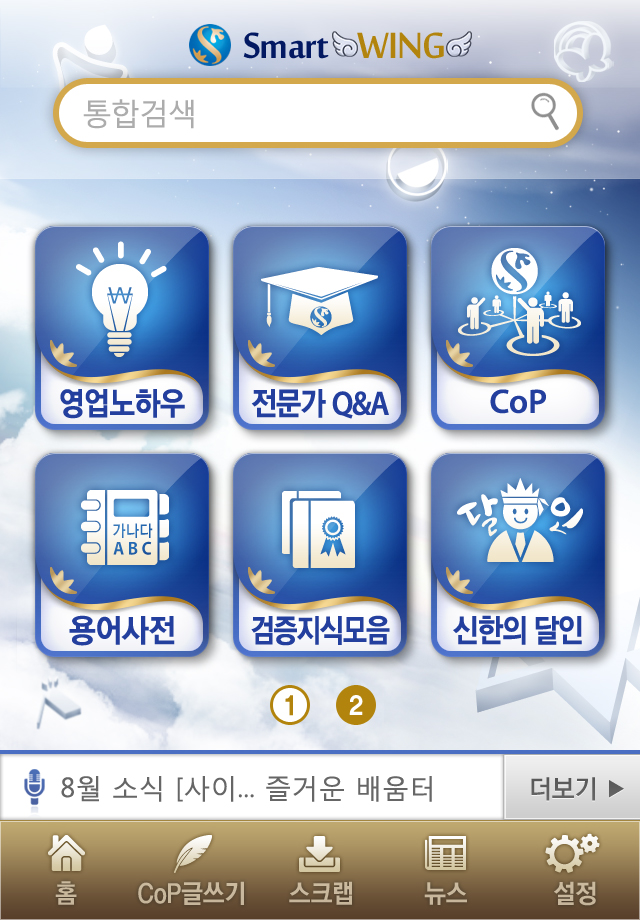Tap the magnifier search icon
Viewport: 640px width, 920px height.
pyautogui.click(x=545, y=111)
